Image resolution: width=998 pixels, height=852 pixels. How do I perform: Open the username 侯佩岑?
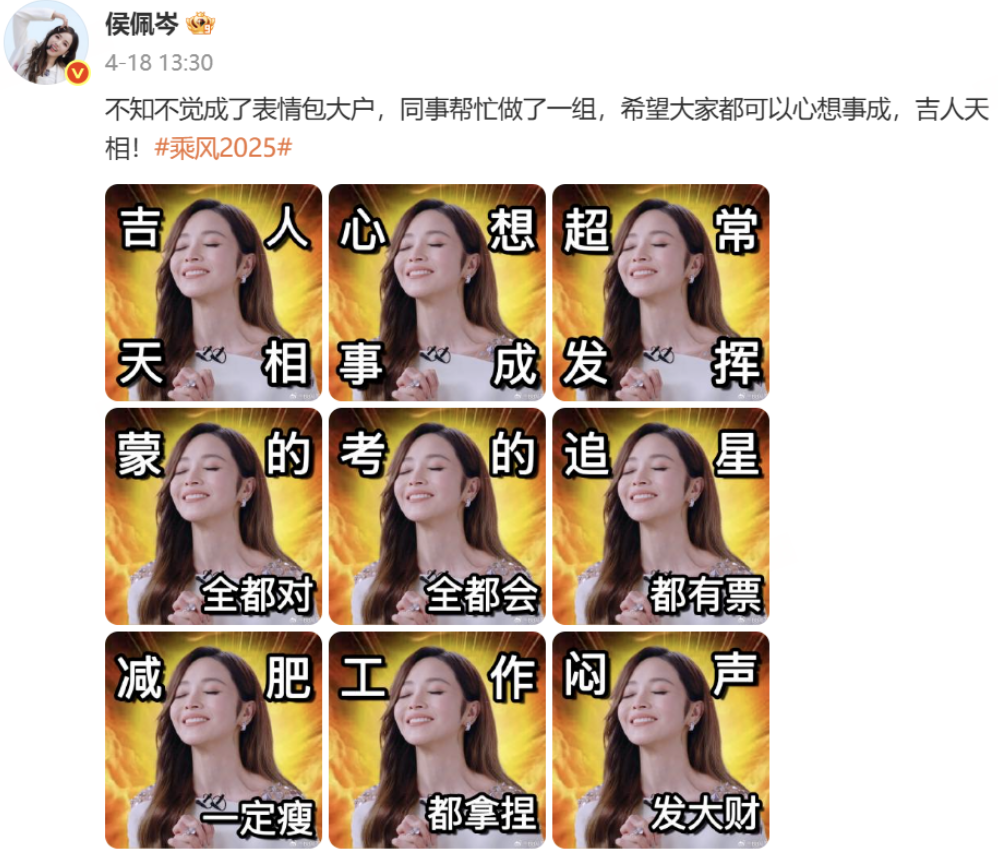[x=140, y=24]
